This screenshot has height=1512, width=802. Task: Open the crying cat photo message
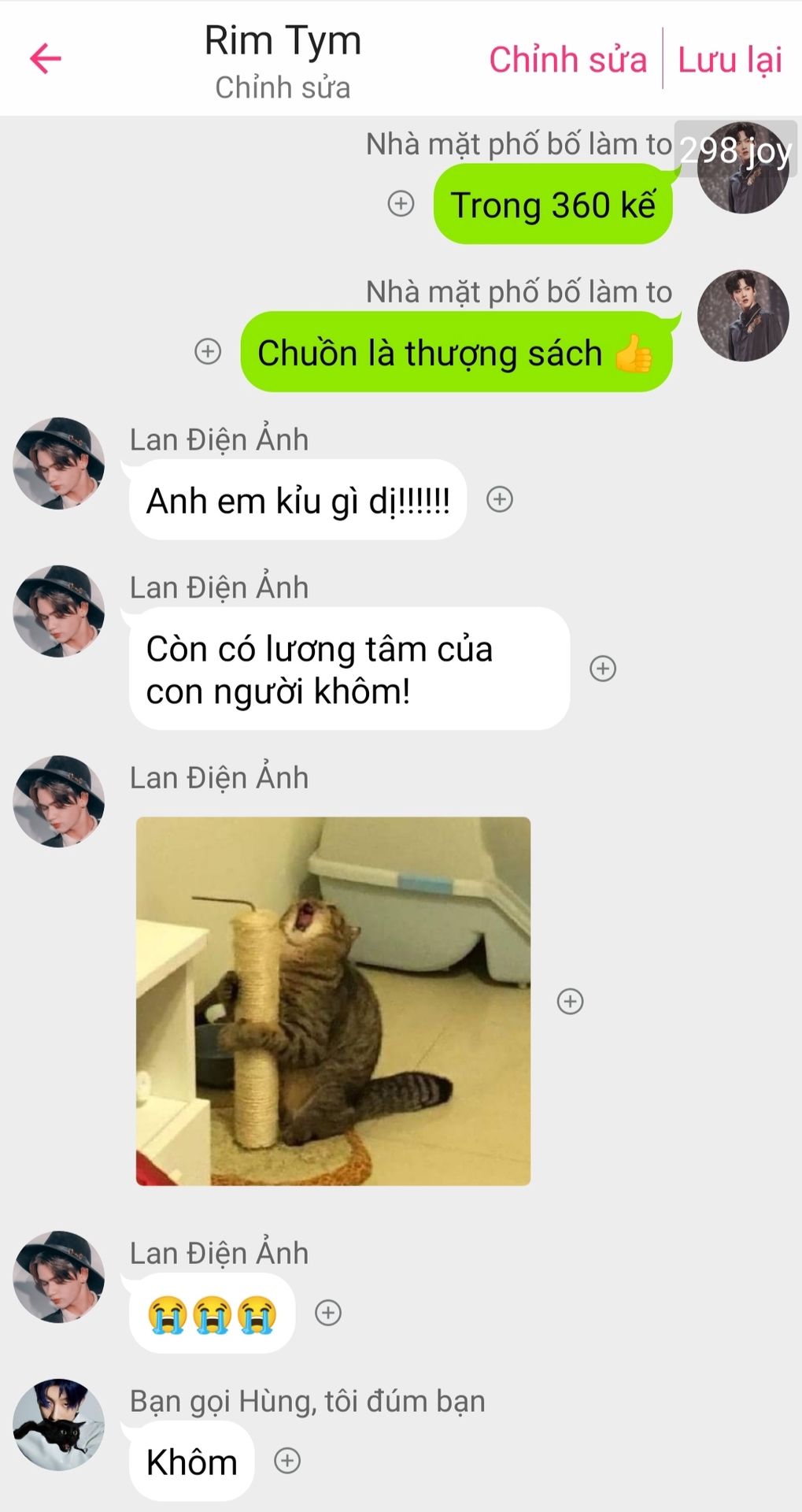coord(333,1001)
